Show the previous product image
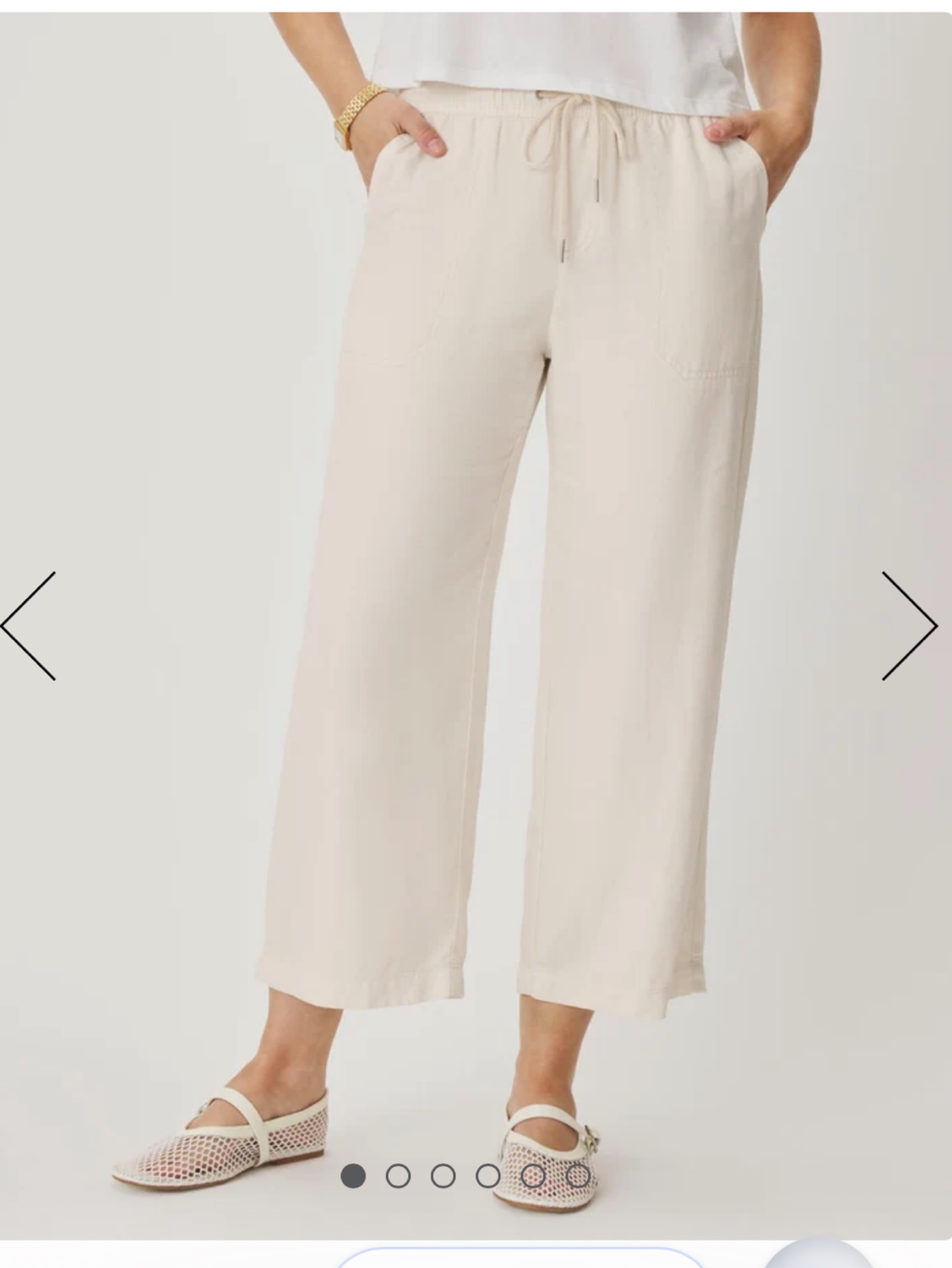 (29, 625)
